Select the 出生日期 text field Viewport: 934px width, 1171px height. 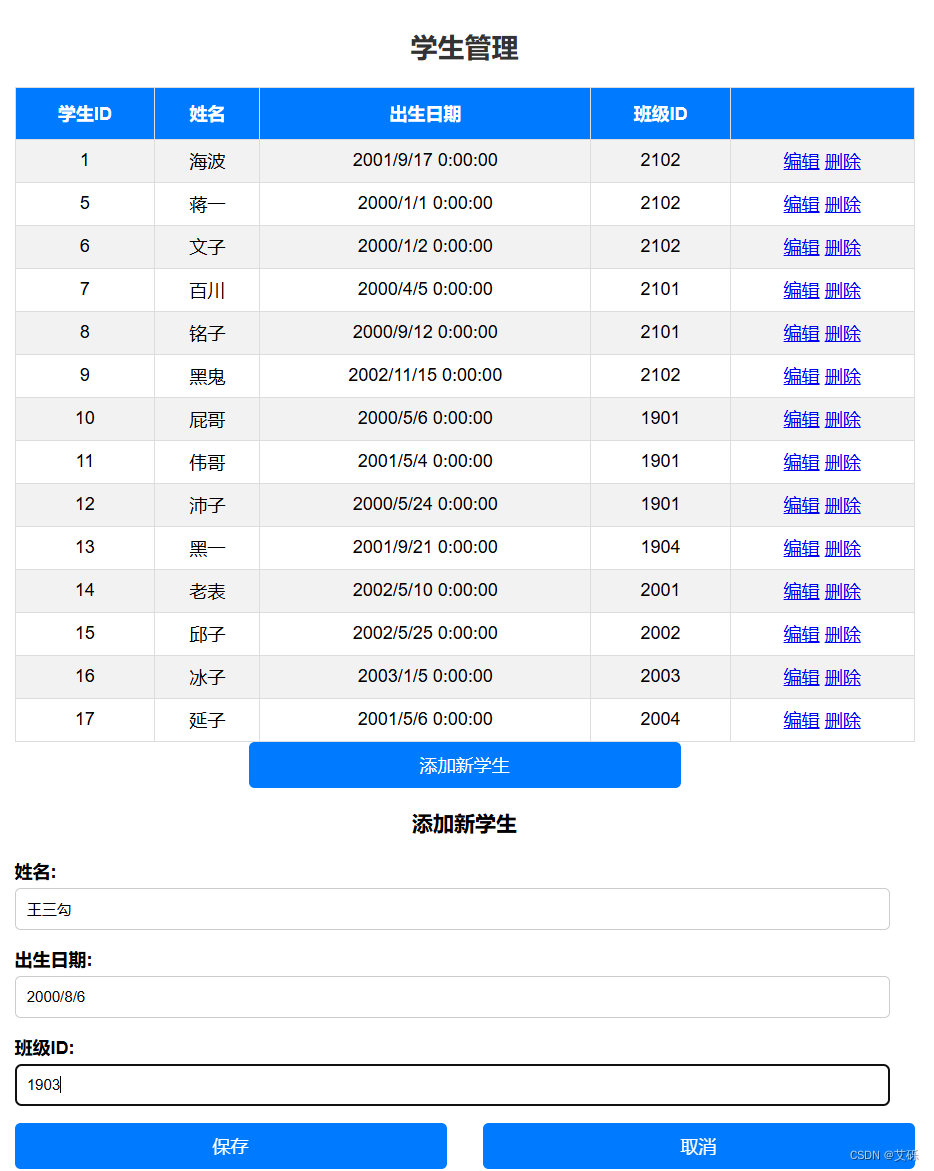coord(452,996)
